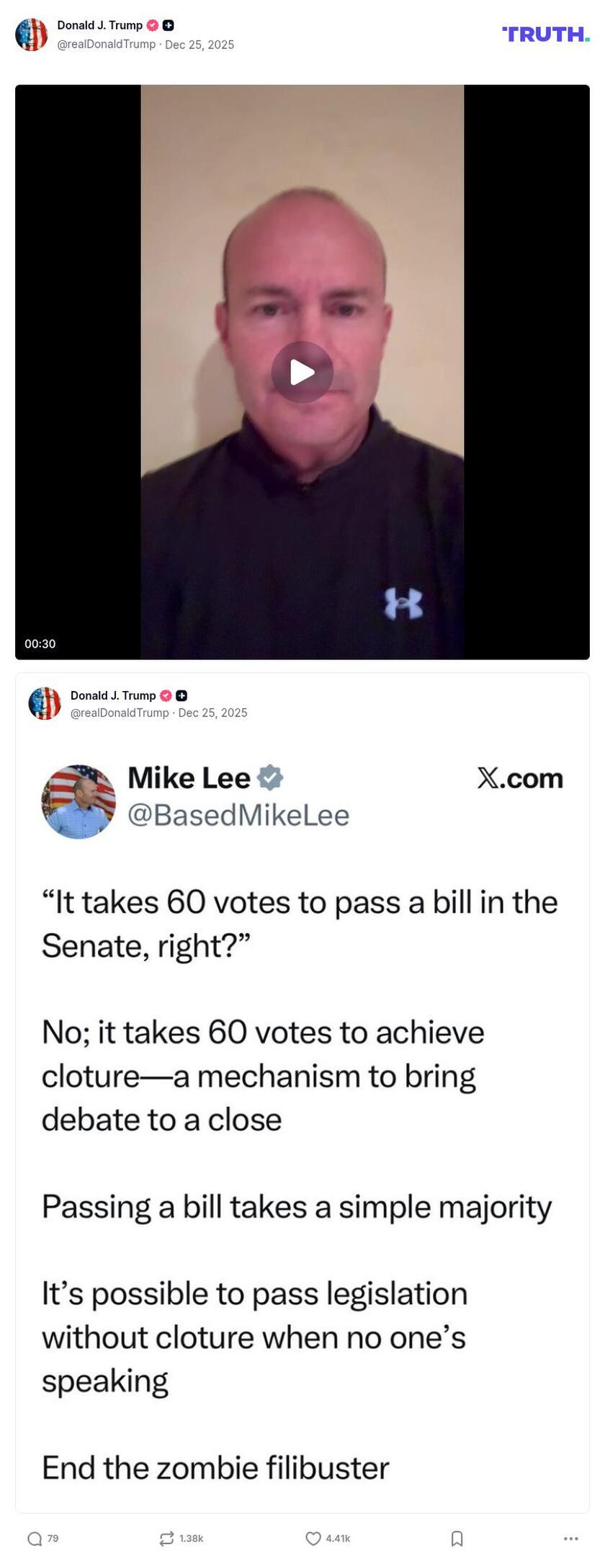ReTruth this post
This screenshot has height=1568, width=605.
pos(166,1538)
